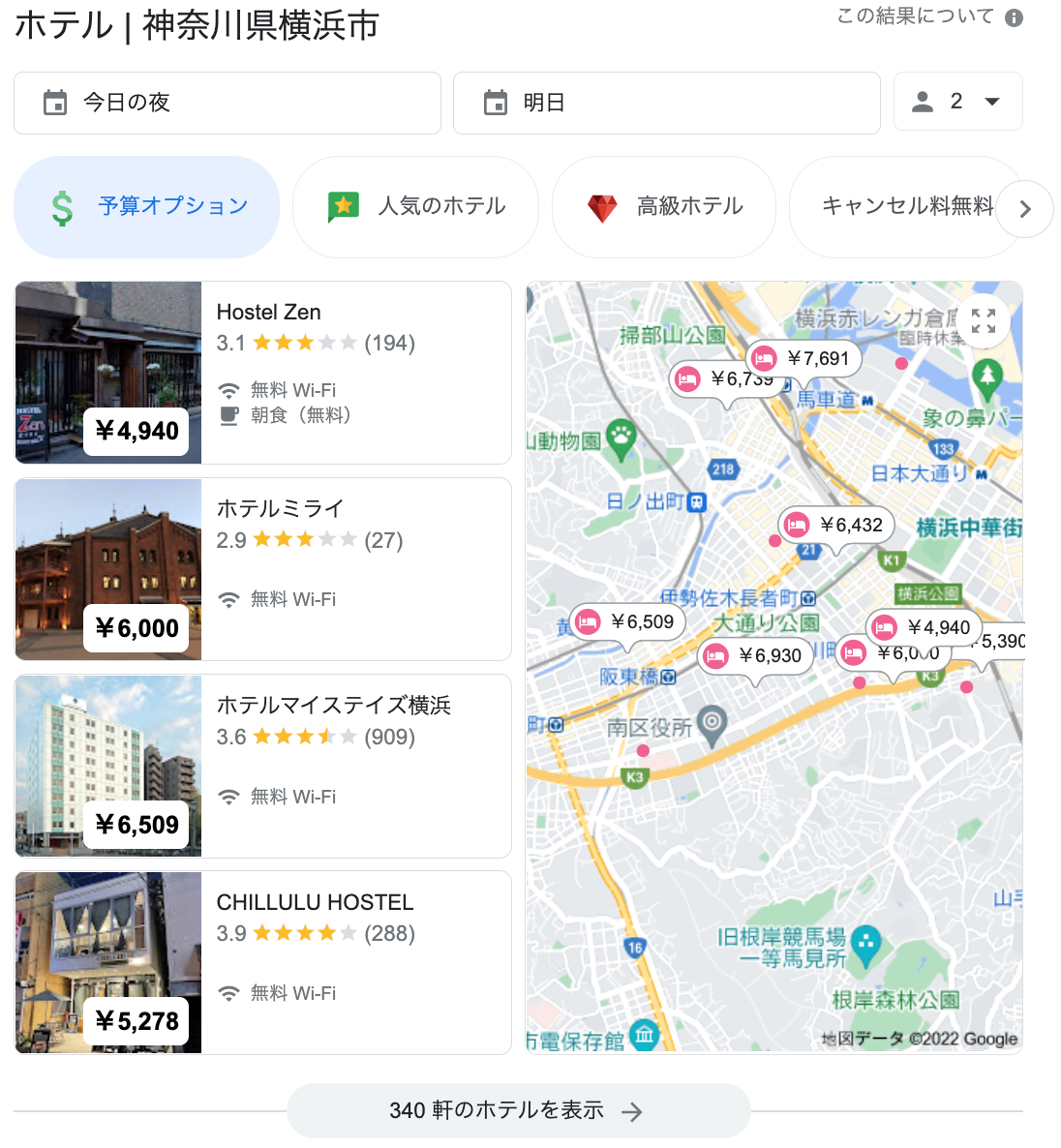The width and height of the screenshot is (1061, 1148).
Task: Open the ホテルマイステイズ横浜 hotel card
Action: [262, 766]
